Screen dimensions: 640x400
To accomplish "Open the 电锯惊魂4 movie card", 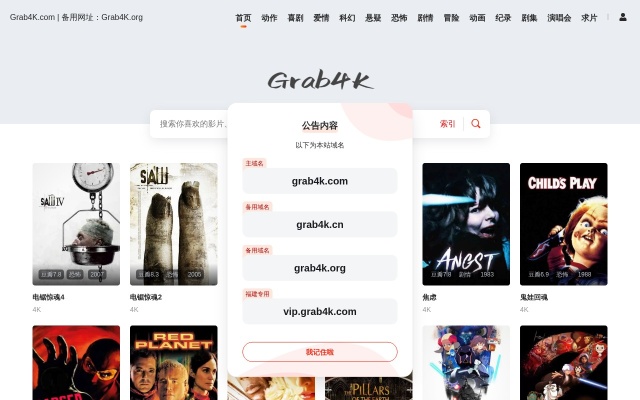I will [76, 224].
